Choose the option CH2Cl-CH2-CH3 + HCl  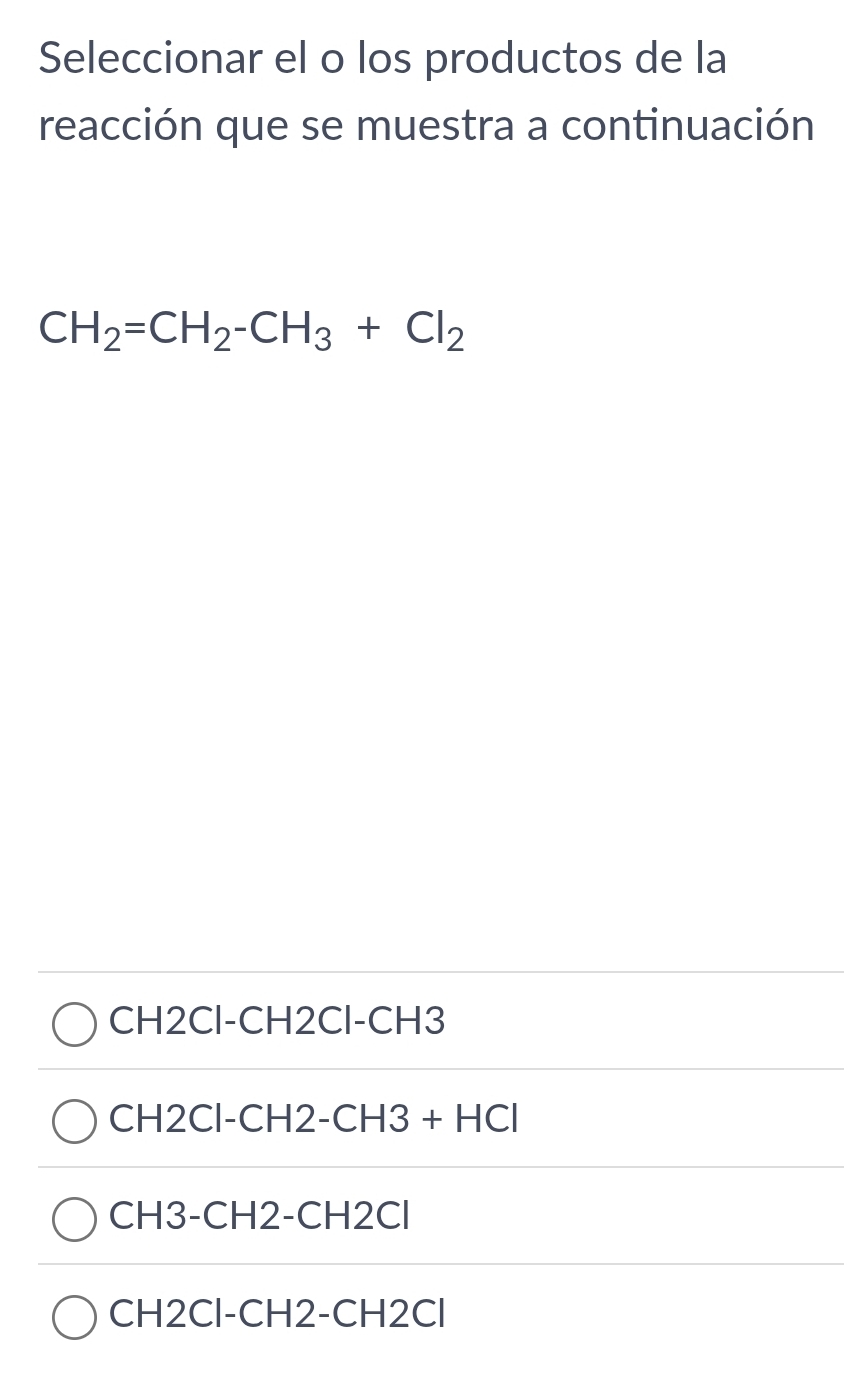tap(75, 1121)
